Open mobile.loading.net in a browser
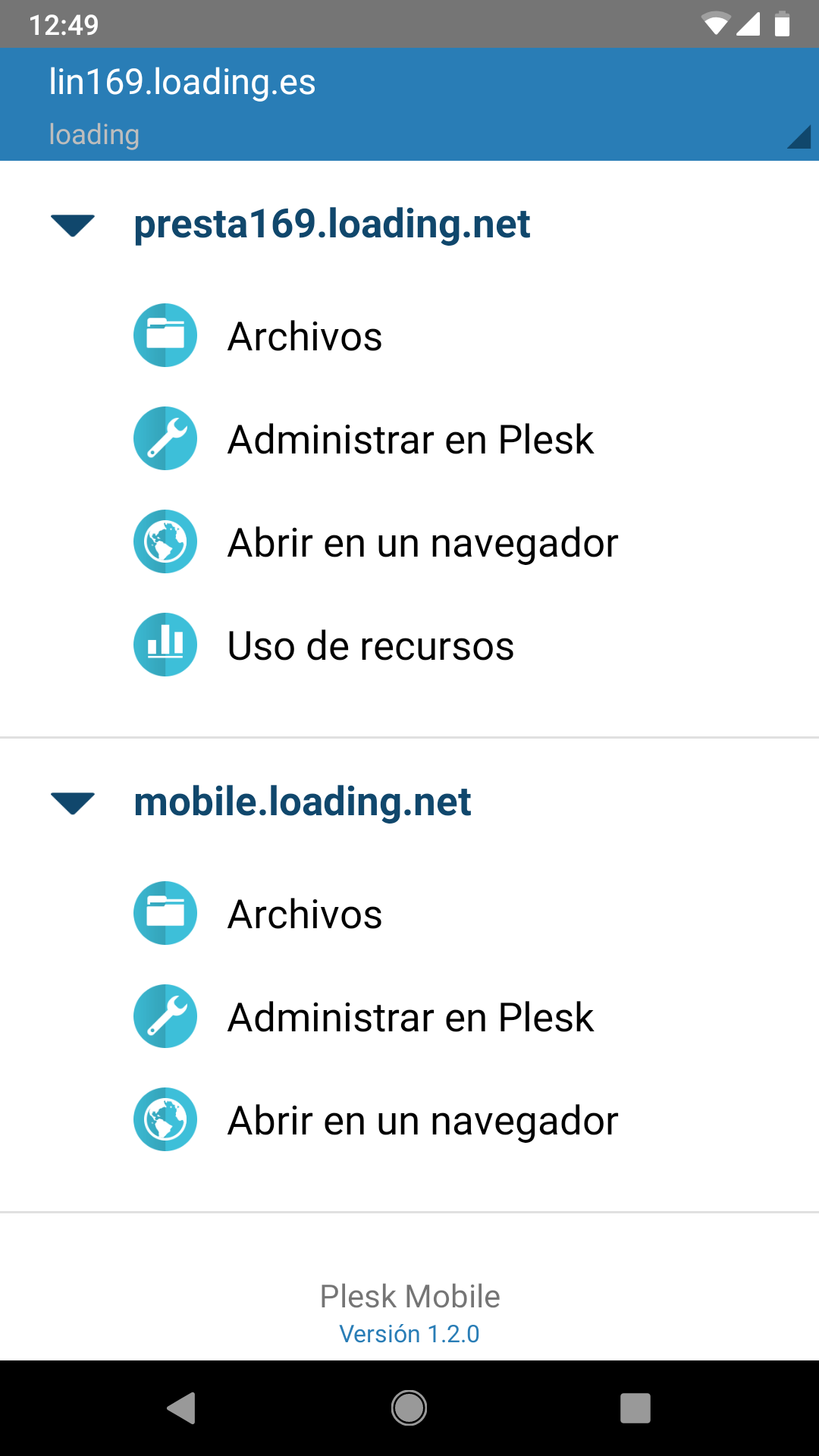This screenshot has height=1456, width=819. (x=409, y=1119)
